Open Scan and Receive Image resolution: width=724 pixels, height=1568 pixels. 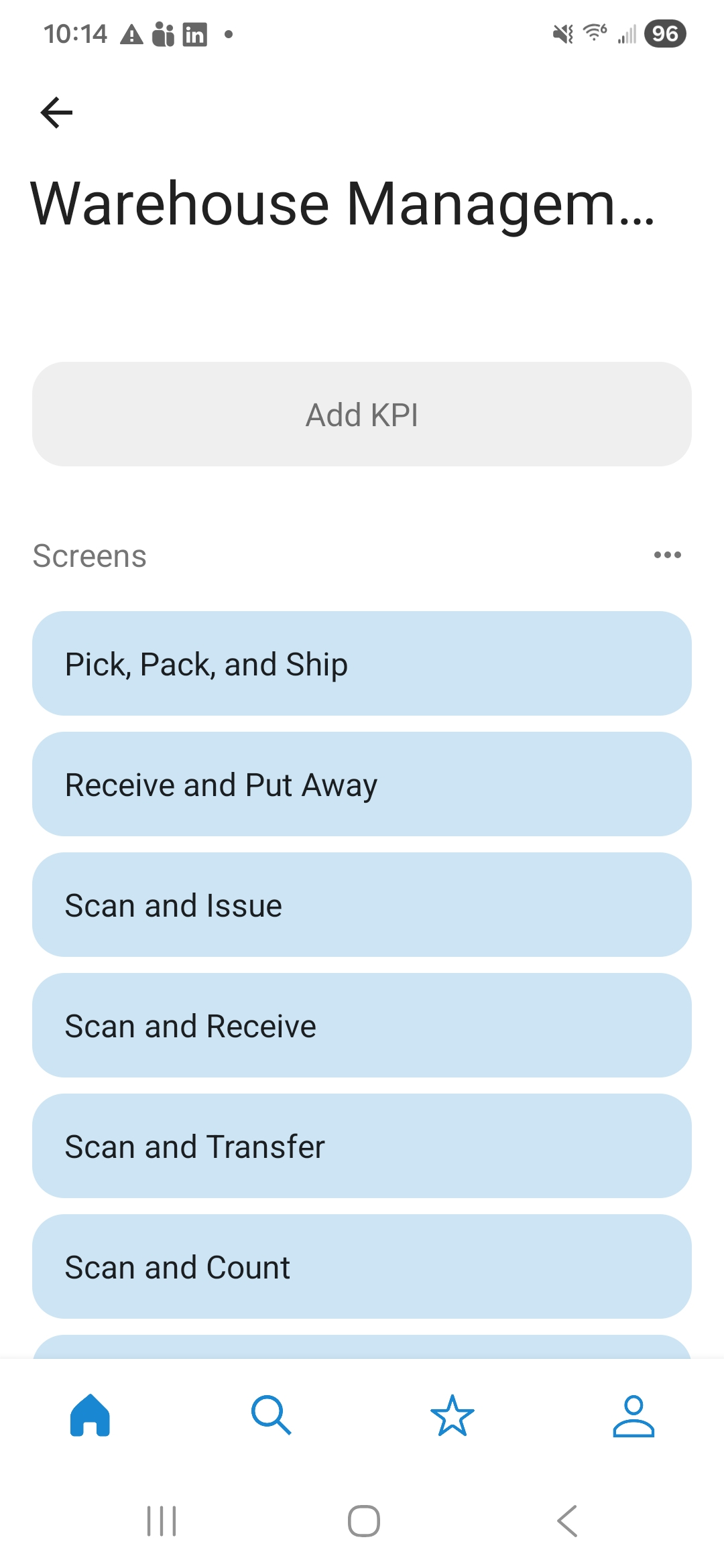click(362, 1025)
